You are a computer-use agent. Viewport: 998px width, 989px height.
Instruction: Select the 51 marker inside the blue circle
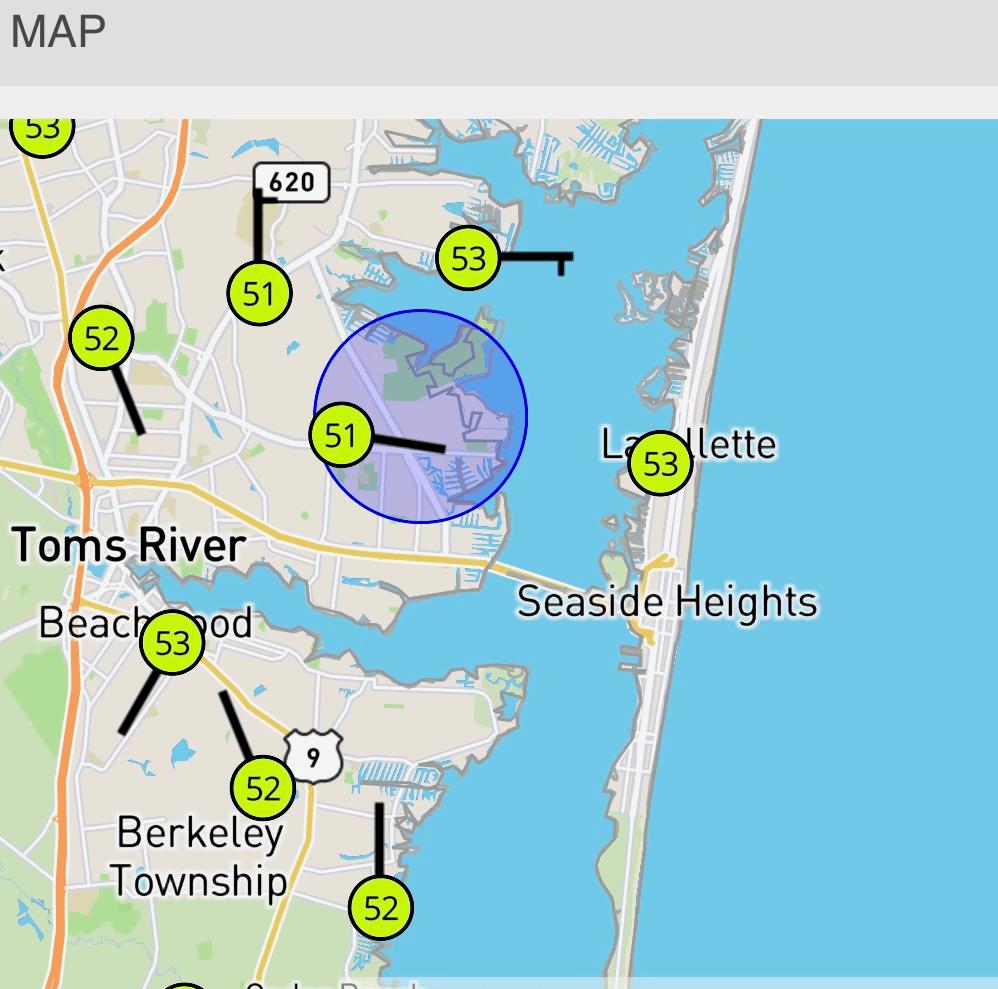coord(341,436)
